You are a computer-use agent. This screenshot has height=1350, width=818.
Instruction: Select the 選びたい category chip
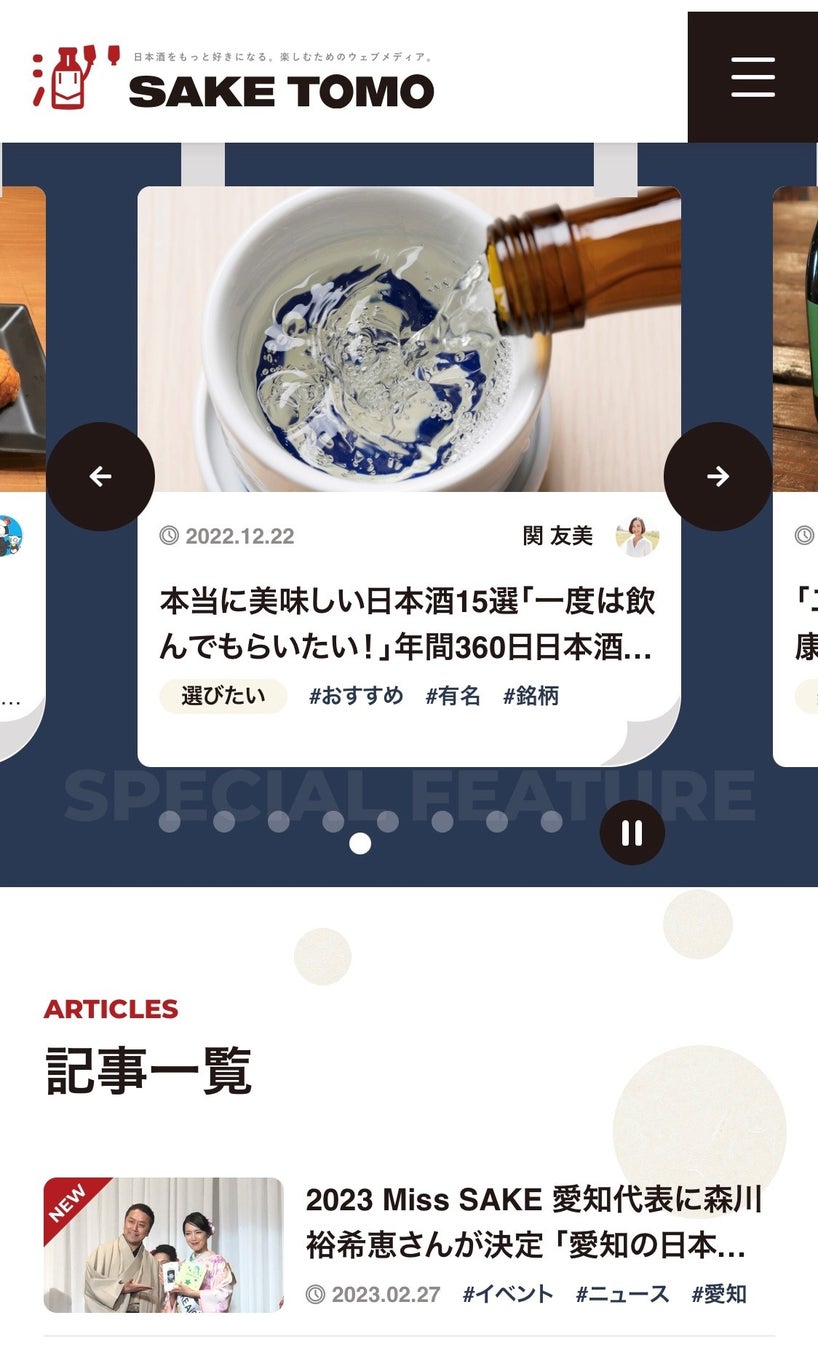(223, 696)
